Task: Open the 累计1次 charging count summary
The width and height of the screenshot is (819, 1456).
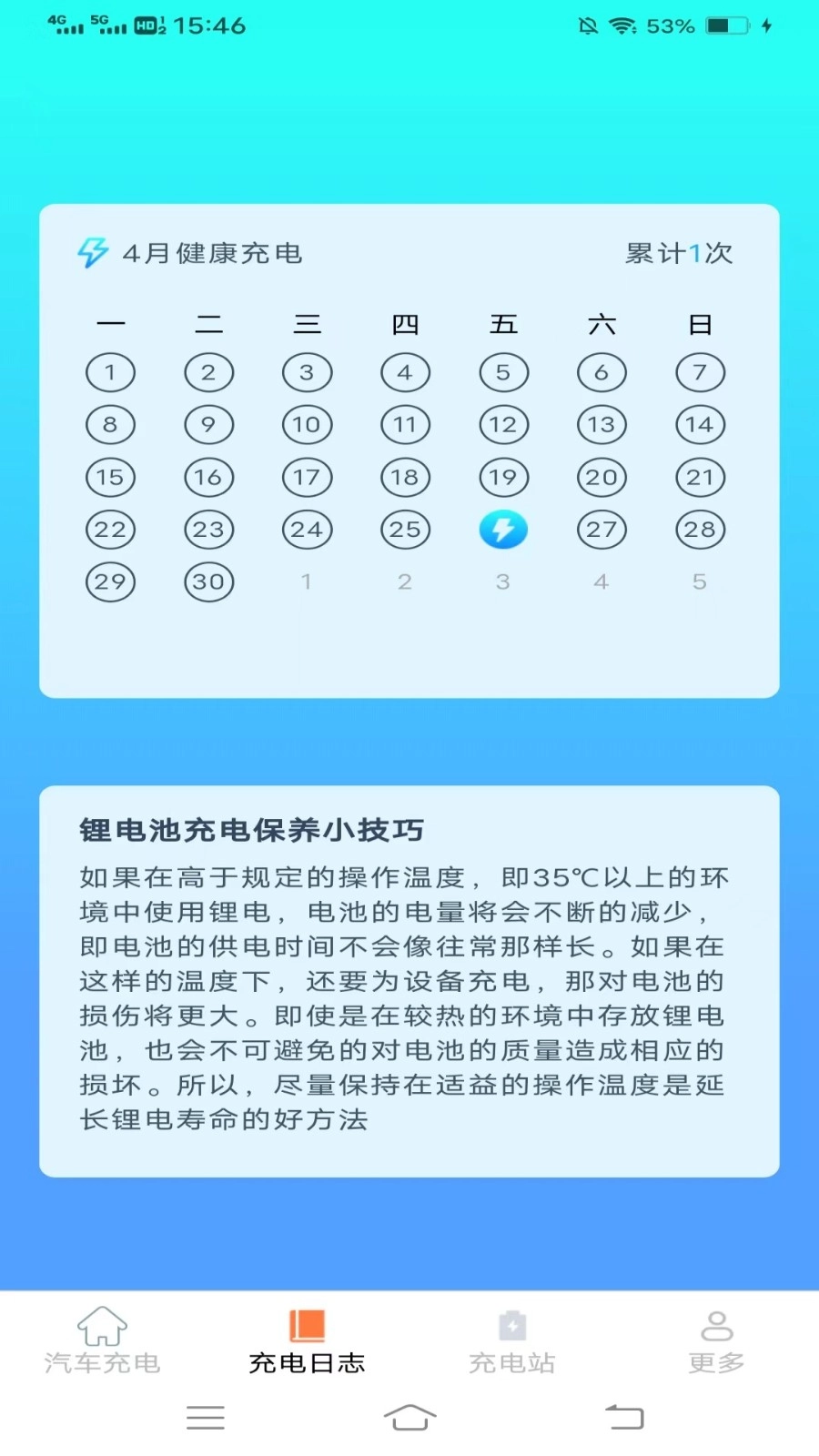Action: pyautogui.click(x=679, y=254)
